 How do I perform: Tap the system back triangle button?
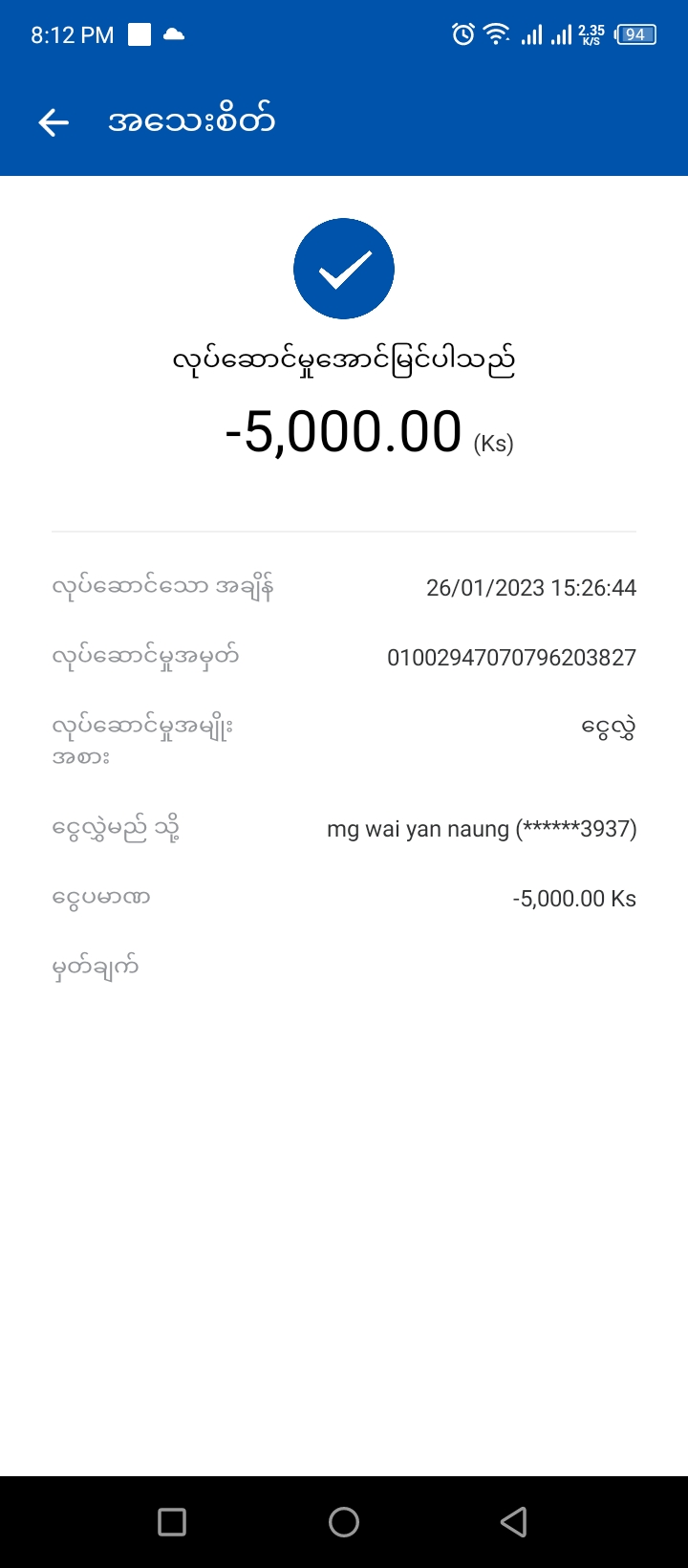514,1521
